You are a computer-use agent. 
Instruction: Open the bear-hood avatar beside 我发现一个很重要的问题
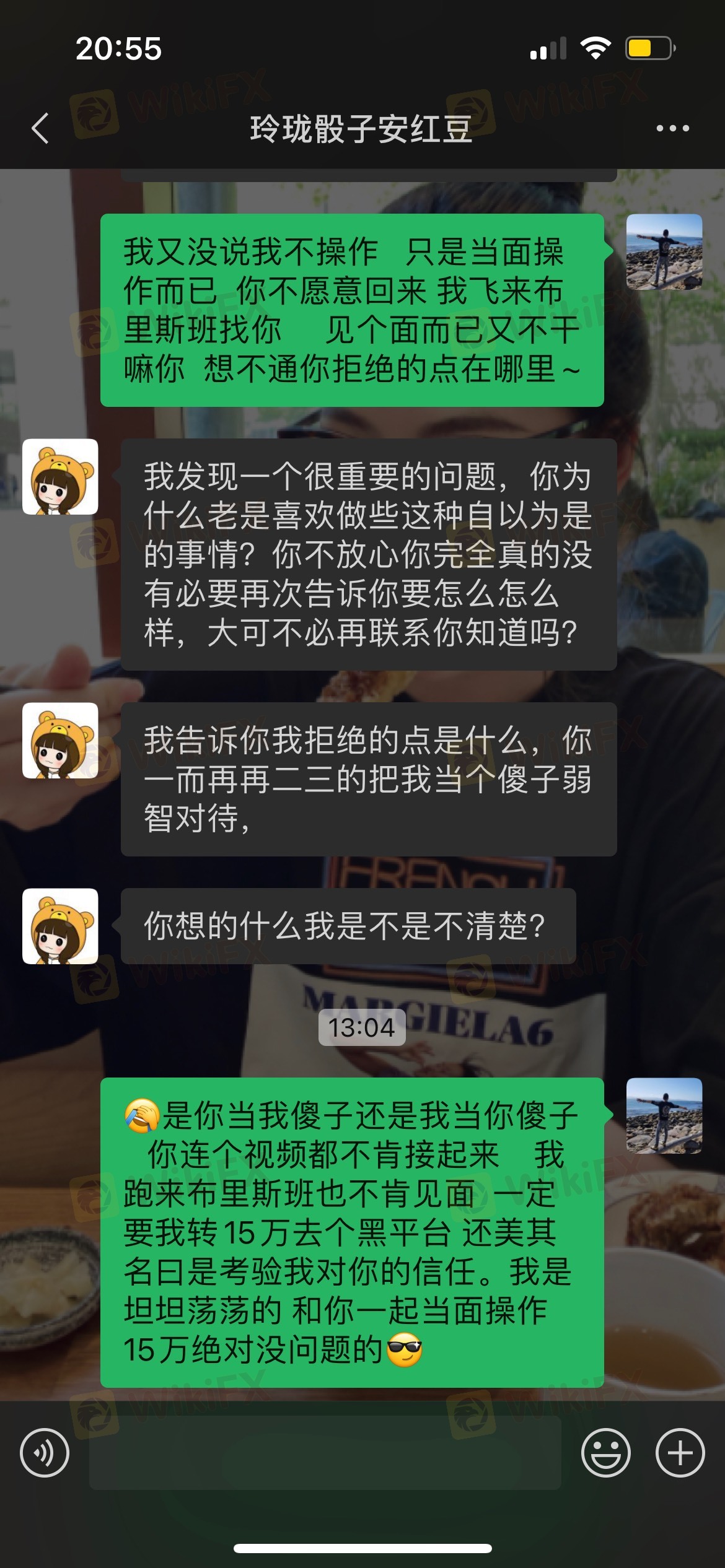coord(60,477)
